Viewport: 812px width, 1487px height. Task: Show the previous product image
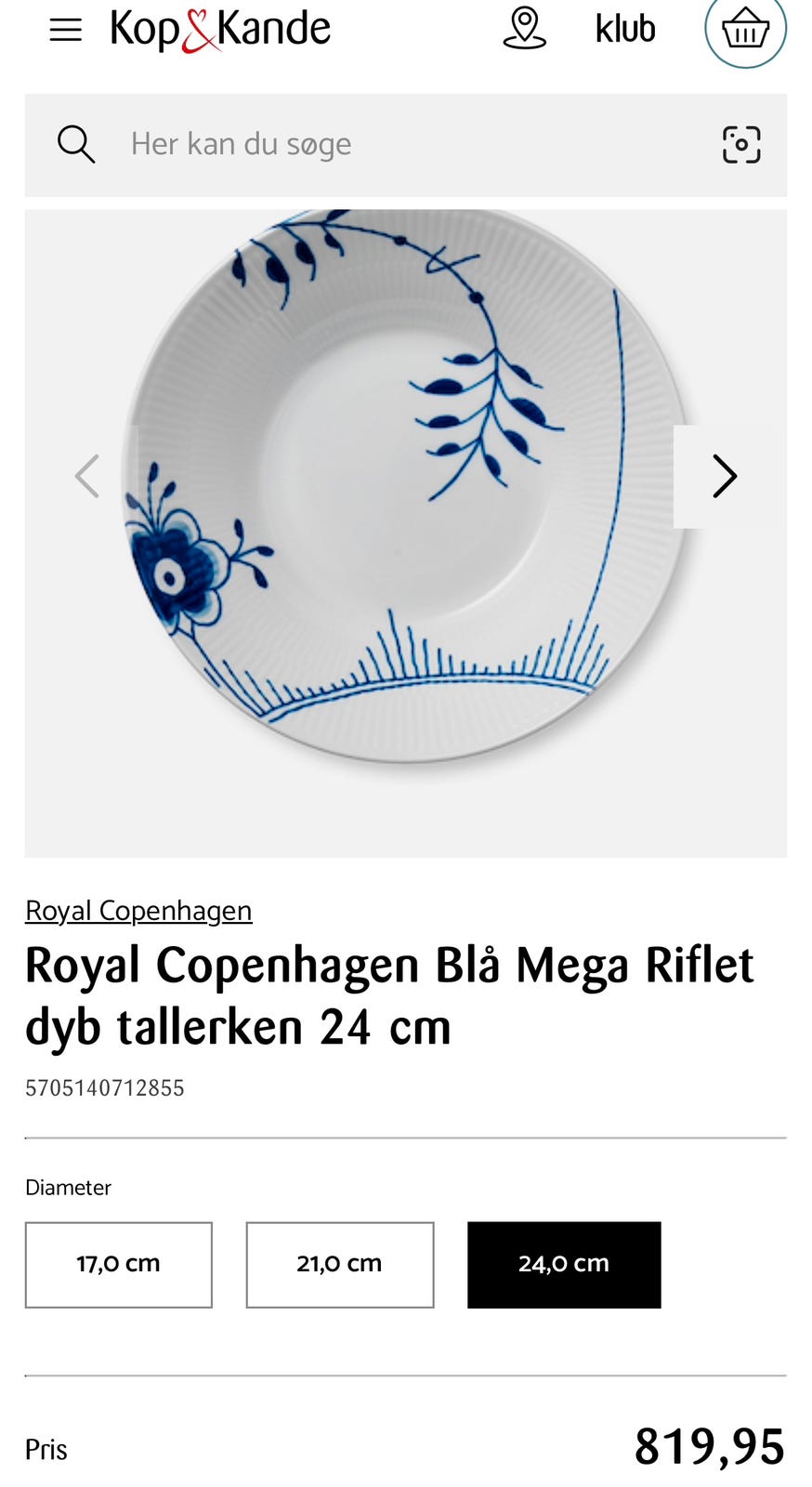point(87,475)
